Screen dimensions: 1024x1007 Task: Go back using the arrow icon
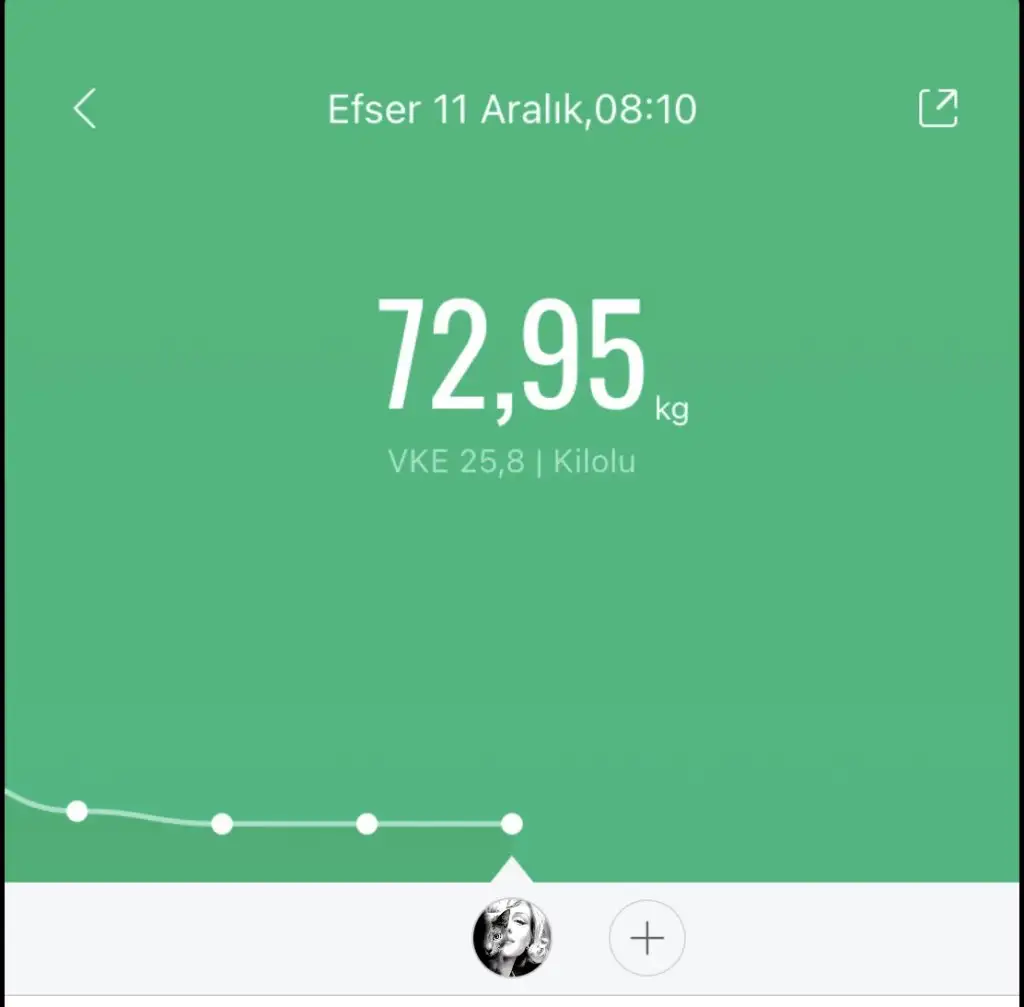pyautogui.click(x=86, y=108)
